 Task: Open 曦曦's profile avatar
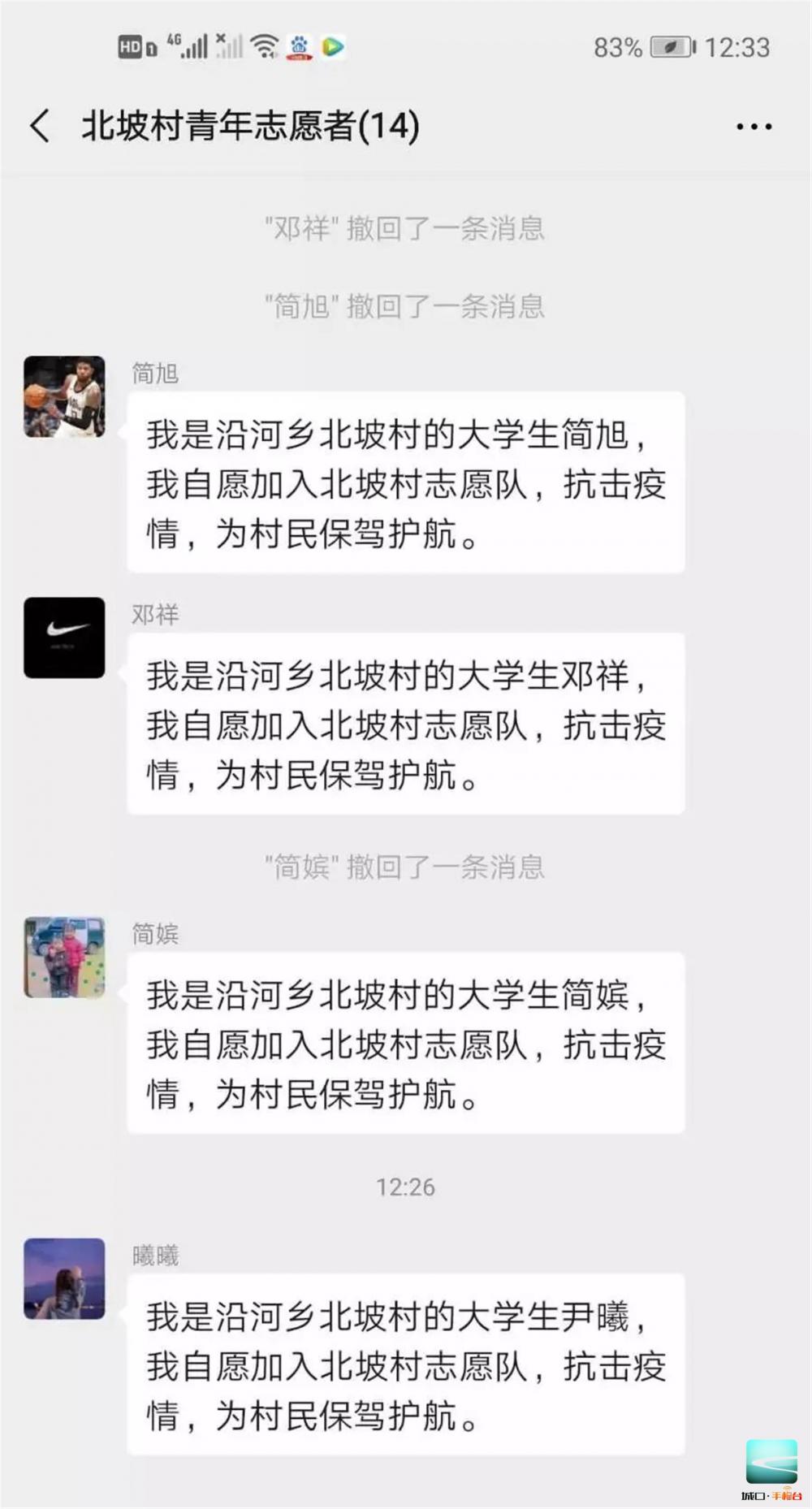coord(64,1278)
